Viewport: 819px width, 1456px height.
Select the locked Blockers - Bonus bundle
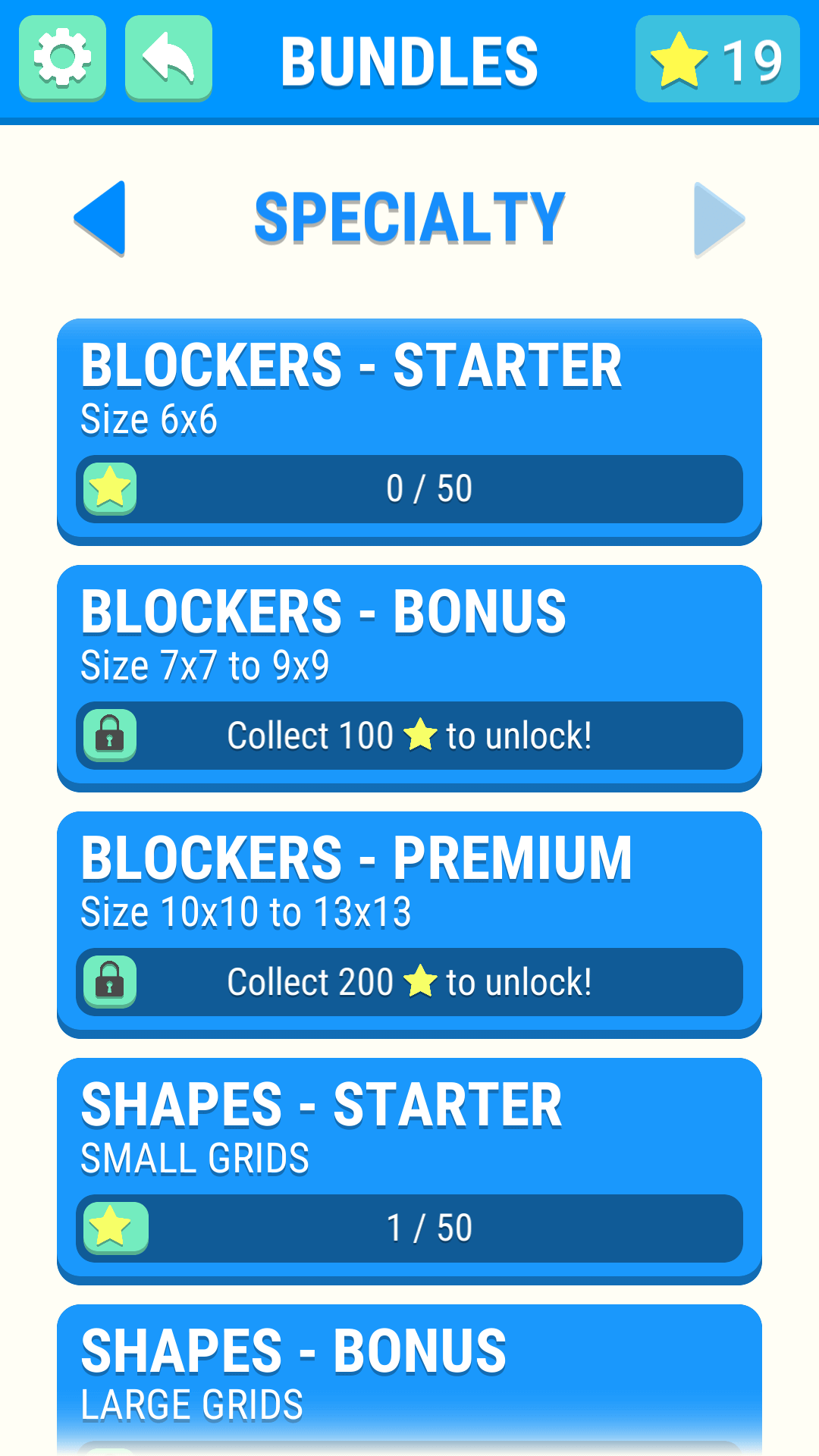(x=409, y=678)
